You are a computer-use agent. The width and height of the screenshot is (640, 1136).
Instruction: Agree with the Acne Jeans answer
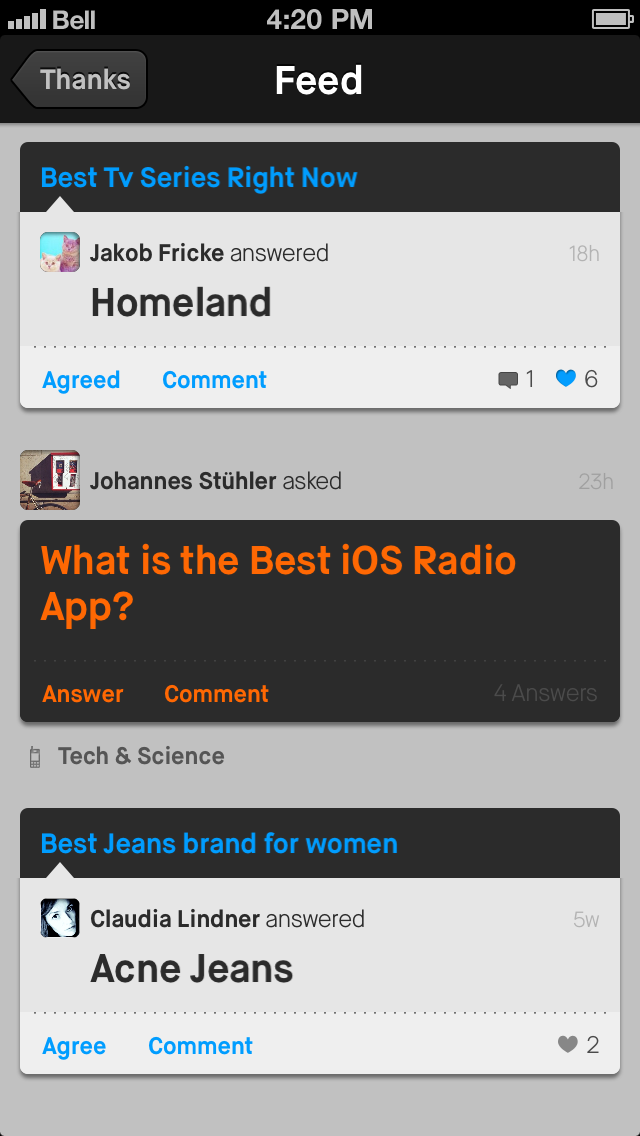(74, 1046)
